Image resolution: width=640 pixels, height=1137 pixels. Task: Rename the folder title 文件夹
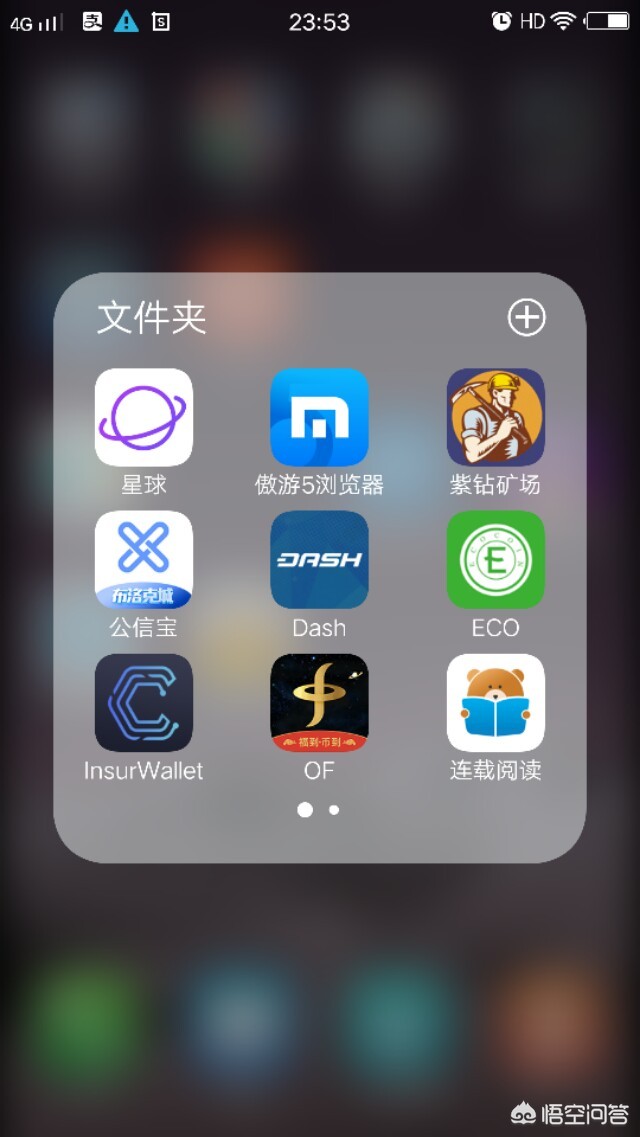point(152,318)
